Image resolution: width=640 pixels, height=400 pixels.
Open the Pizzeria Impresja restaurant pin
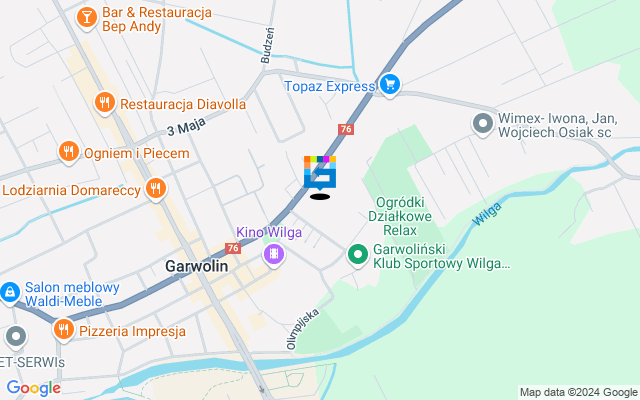64,330
